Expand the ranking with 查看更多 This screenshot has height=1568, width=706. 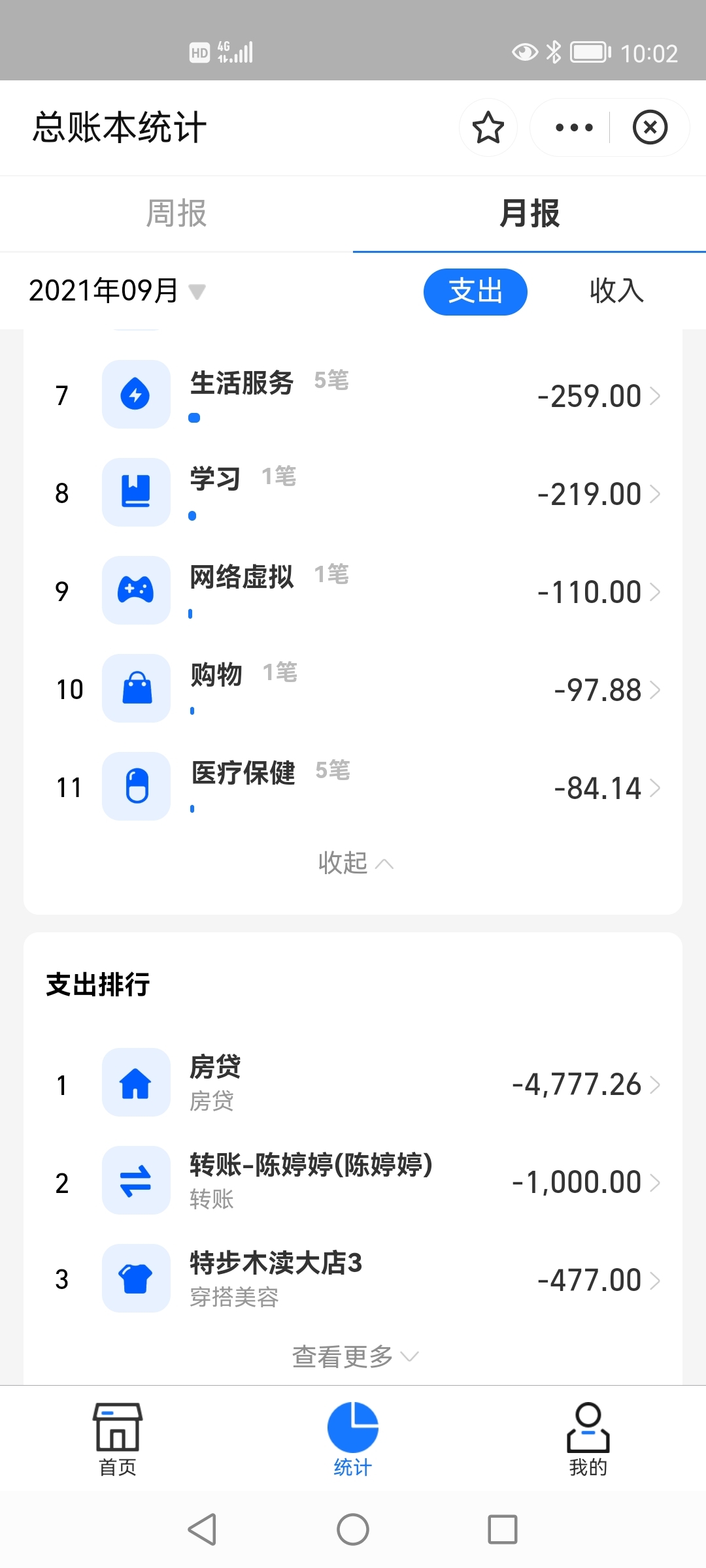click(355, 1357)
